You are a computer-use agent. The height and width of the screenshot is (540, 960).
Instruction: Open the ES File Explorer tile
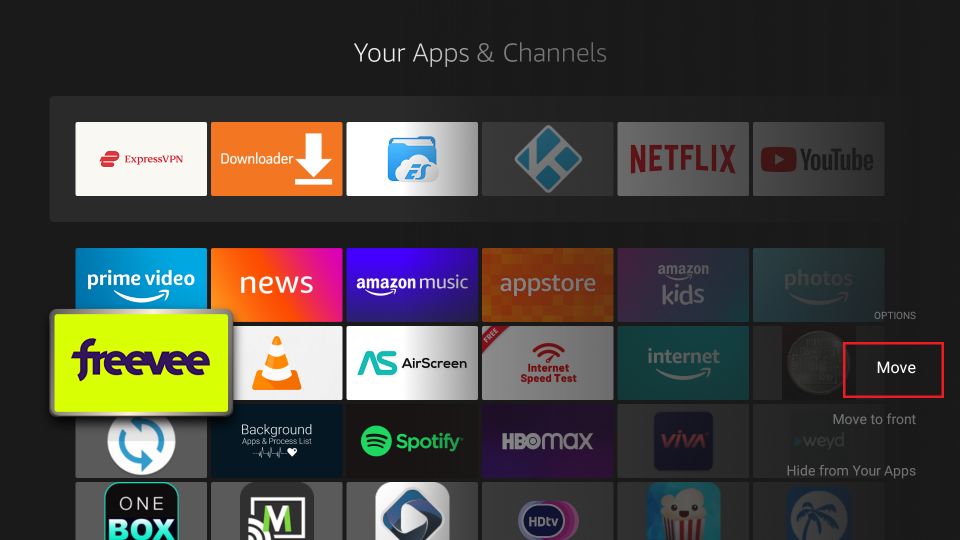coord(411,159)
